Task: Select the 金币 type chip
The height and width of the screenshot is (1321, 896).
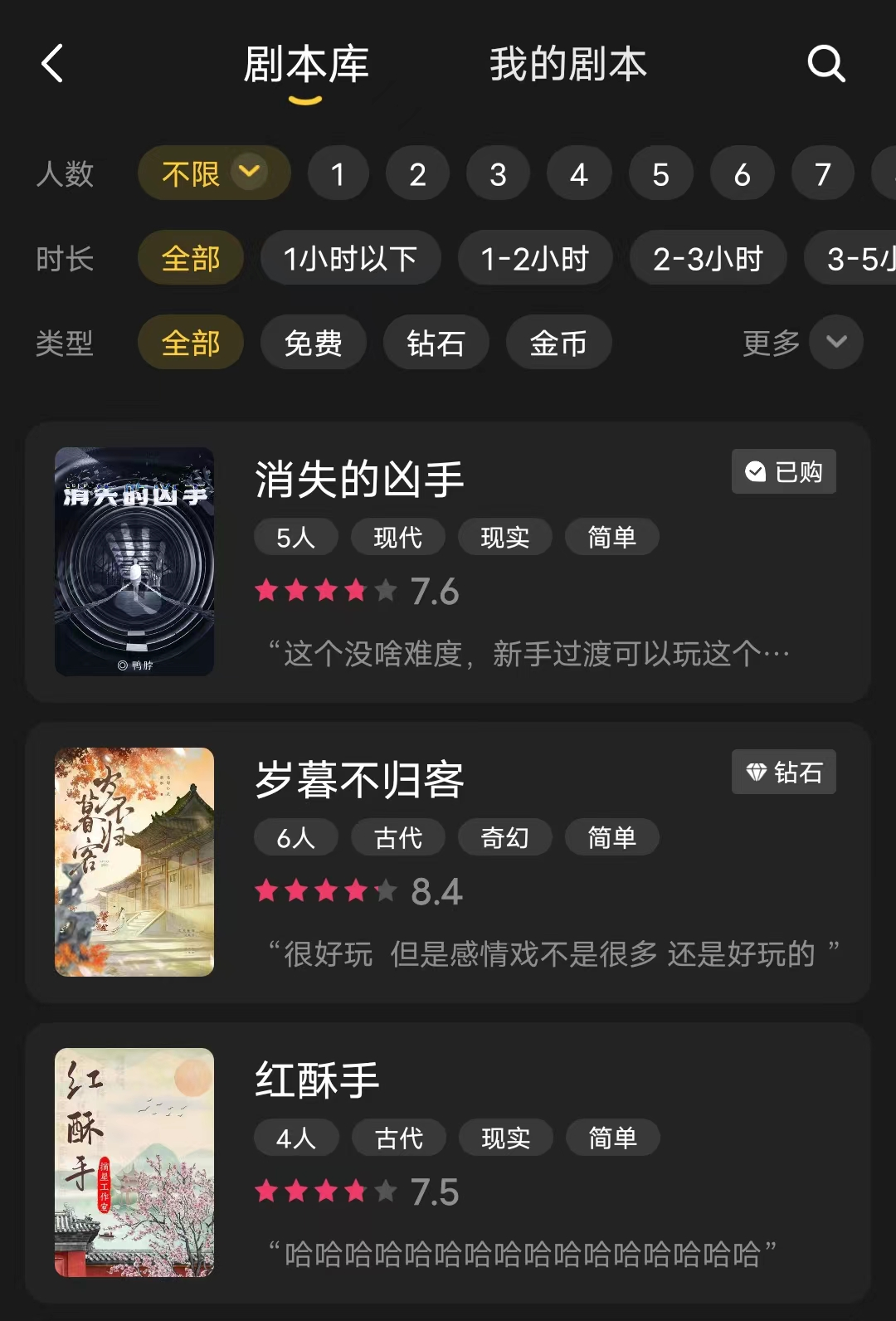Action: point(558,343)
